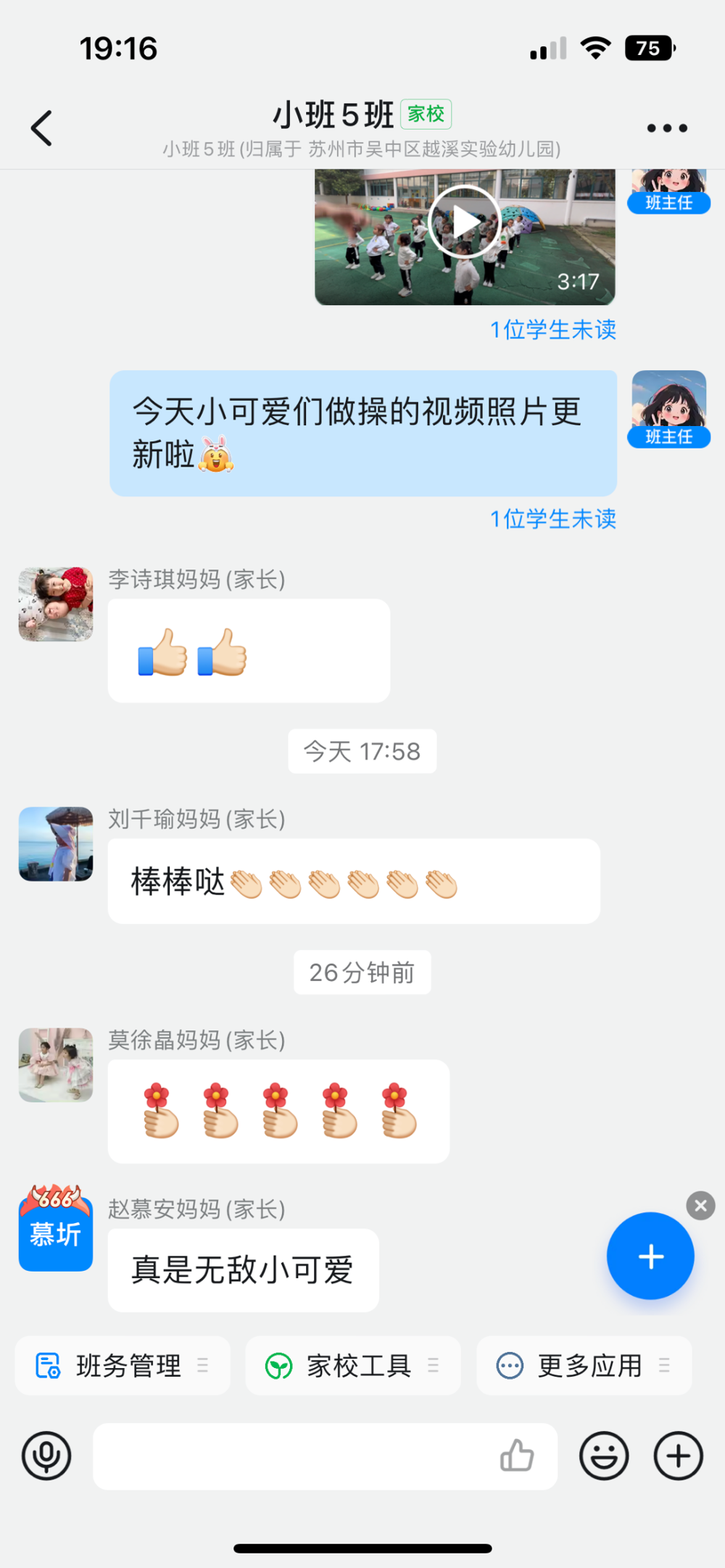This screenshot has width=725, height=1568.
Task: Open the attachment plus menu
Action: (678, 1456)
